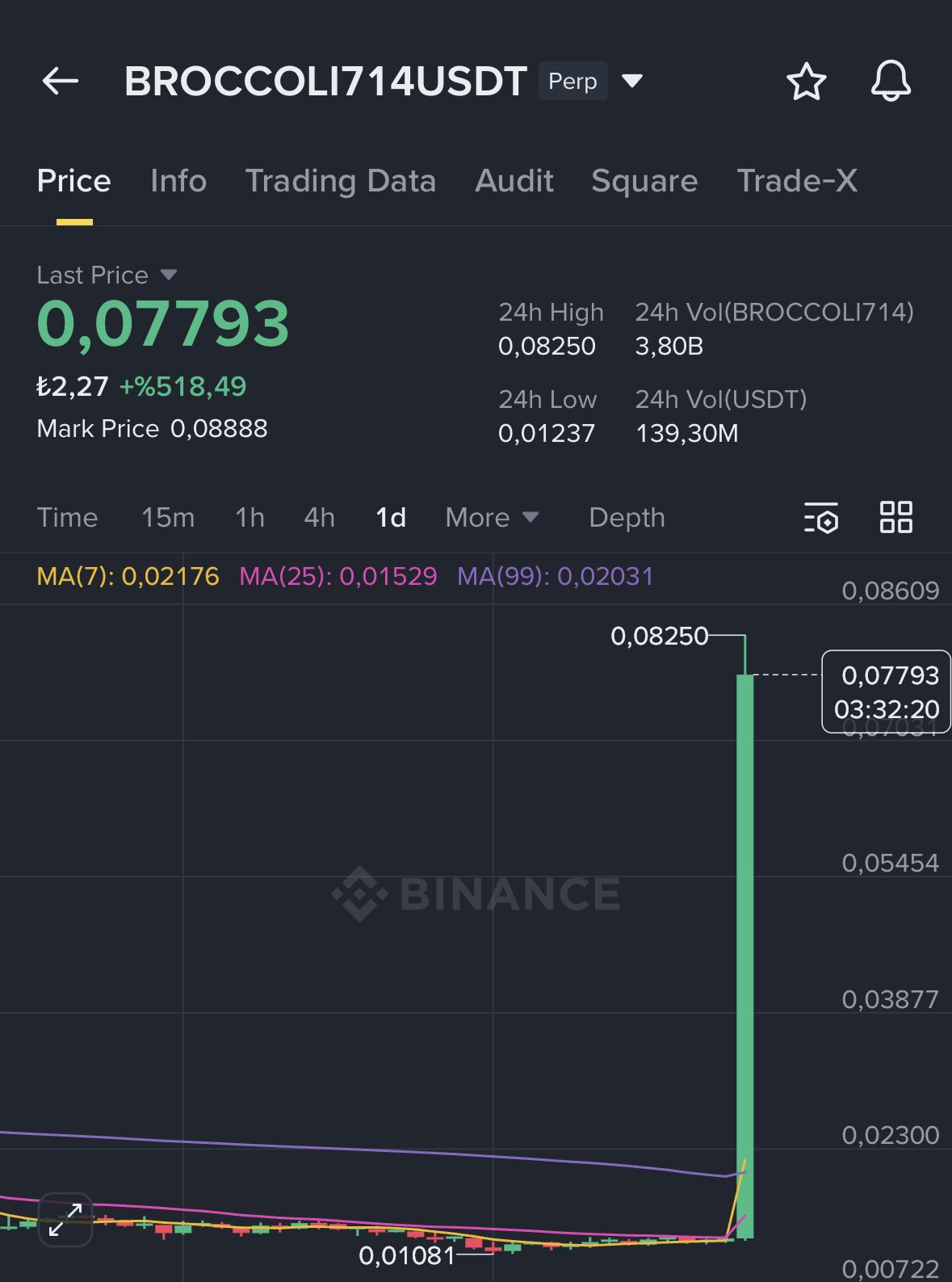Viewport: 952px width, 1282px height.
Task: Open the price alert bell
Action: point(891,82)
